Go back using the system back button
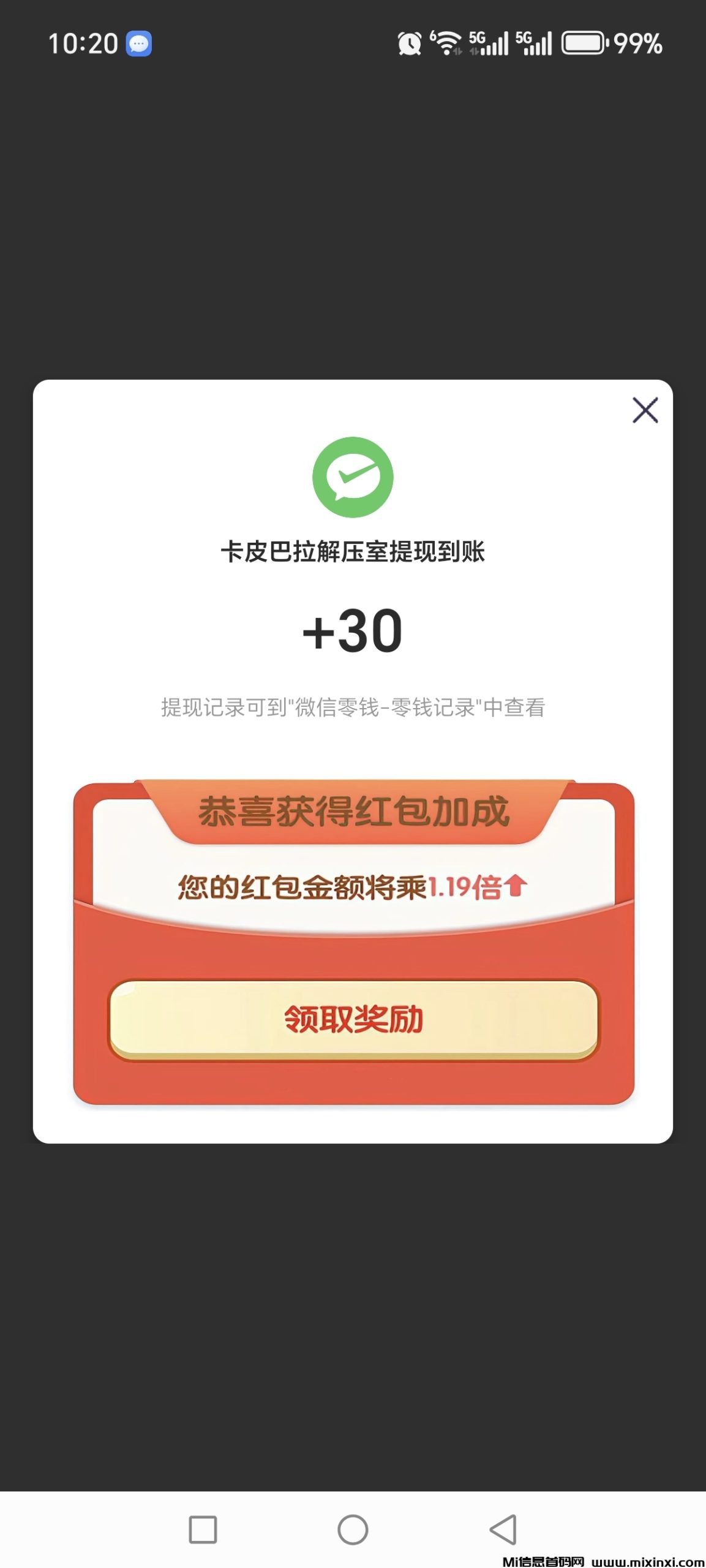Screen dimensions: 706x1568 (x=503, y=1530)
